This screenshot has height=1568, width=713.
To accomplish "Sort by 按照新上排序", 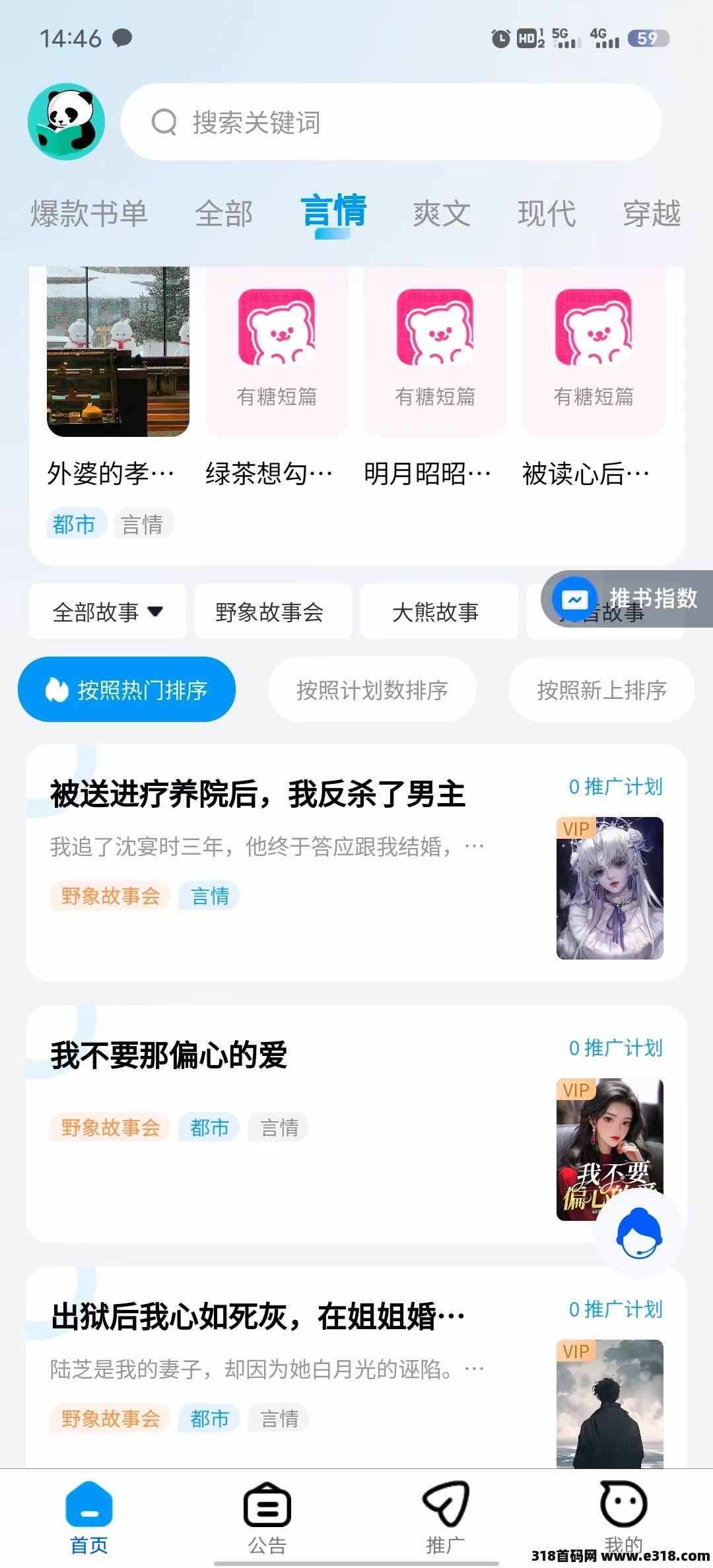I will pyautogui.click(x=601, y=690).
